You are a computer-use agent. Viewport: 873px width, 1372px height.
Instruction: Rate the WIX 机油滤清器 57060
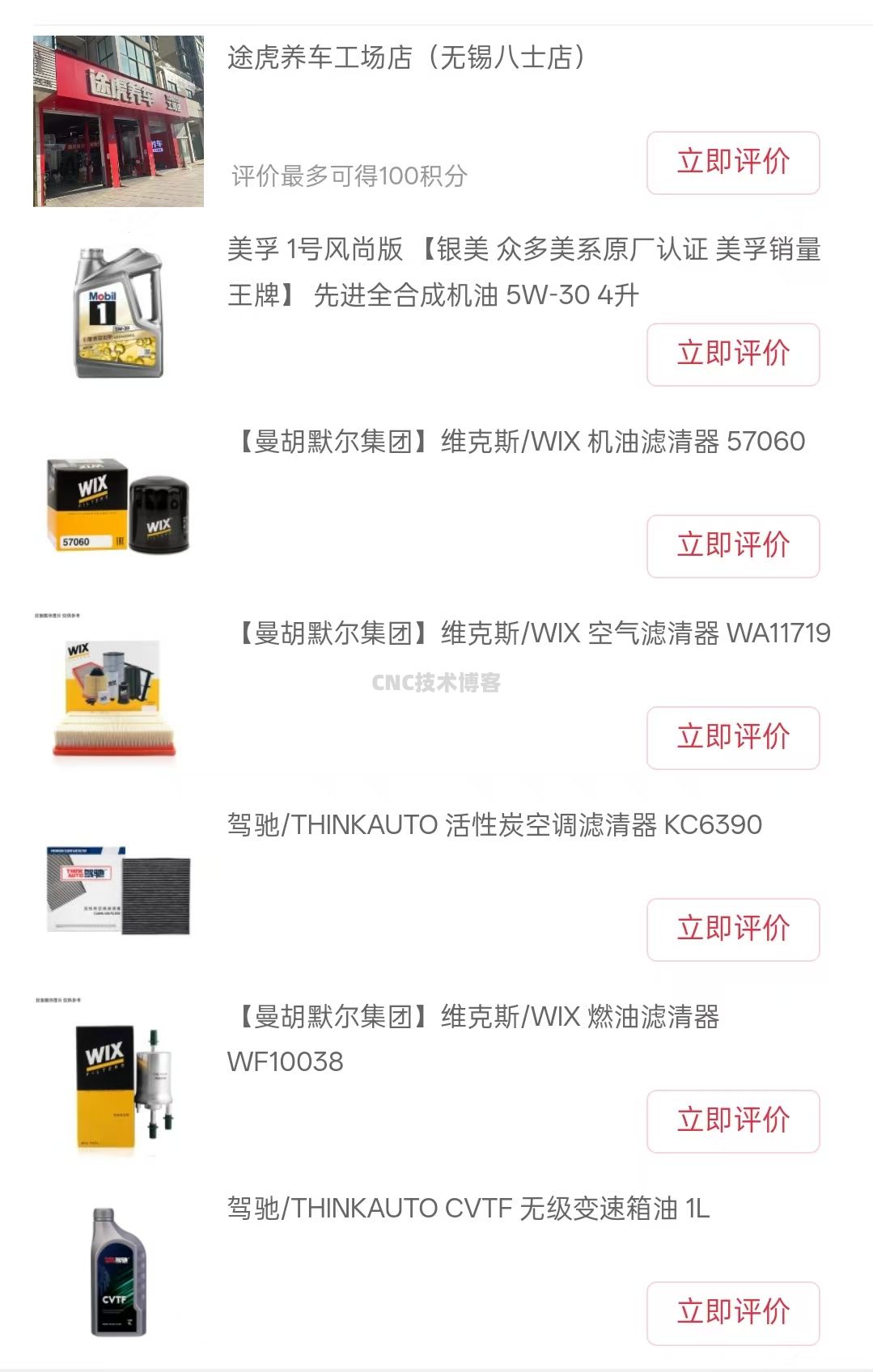point(733,546)
